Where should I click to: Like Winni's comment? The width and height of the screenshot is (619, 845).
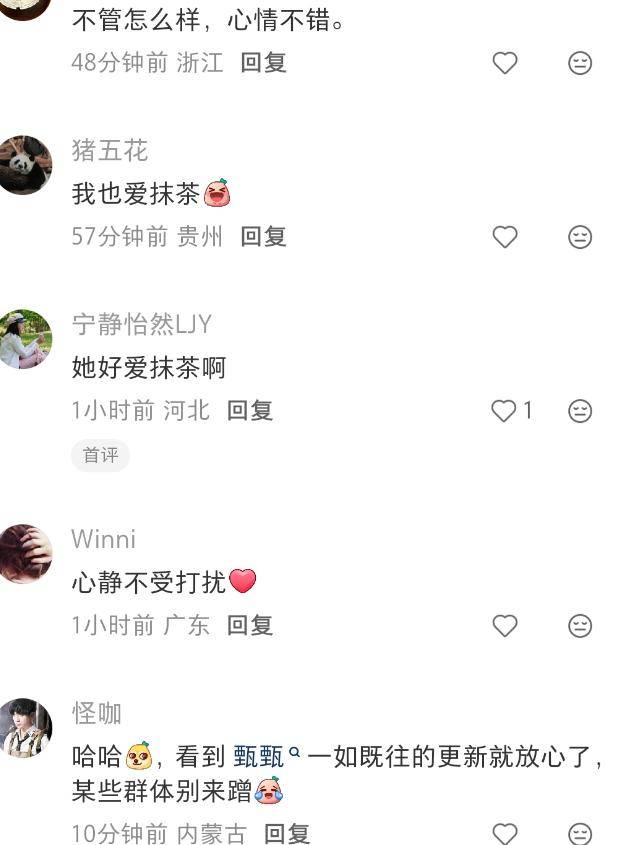pos(505,626)
